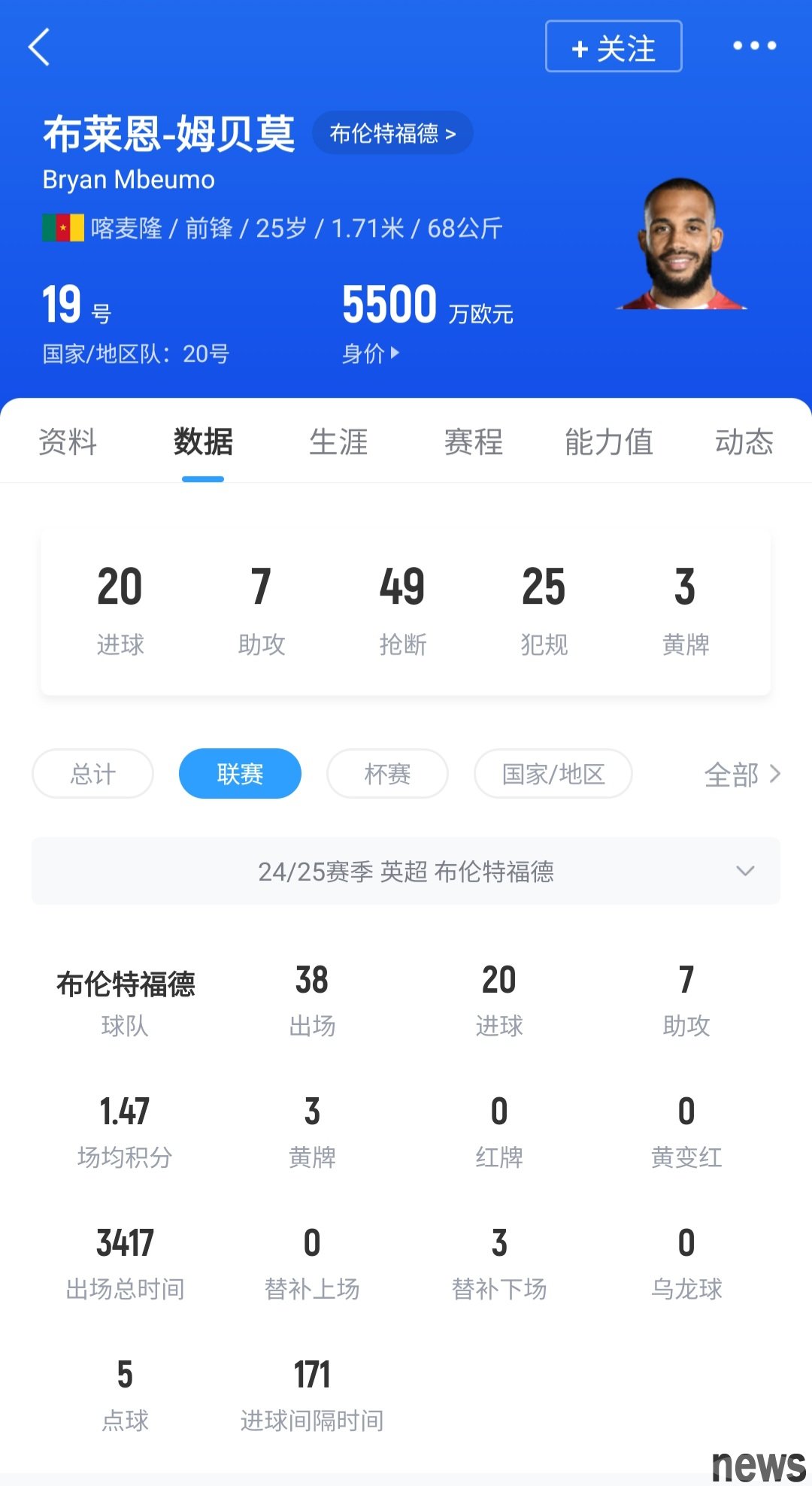Go back using the top-left arrow
The height and width of the screenshot is (1486, 812).
tap(39, 47)
